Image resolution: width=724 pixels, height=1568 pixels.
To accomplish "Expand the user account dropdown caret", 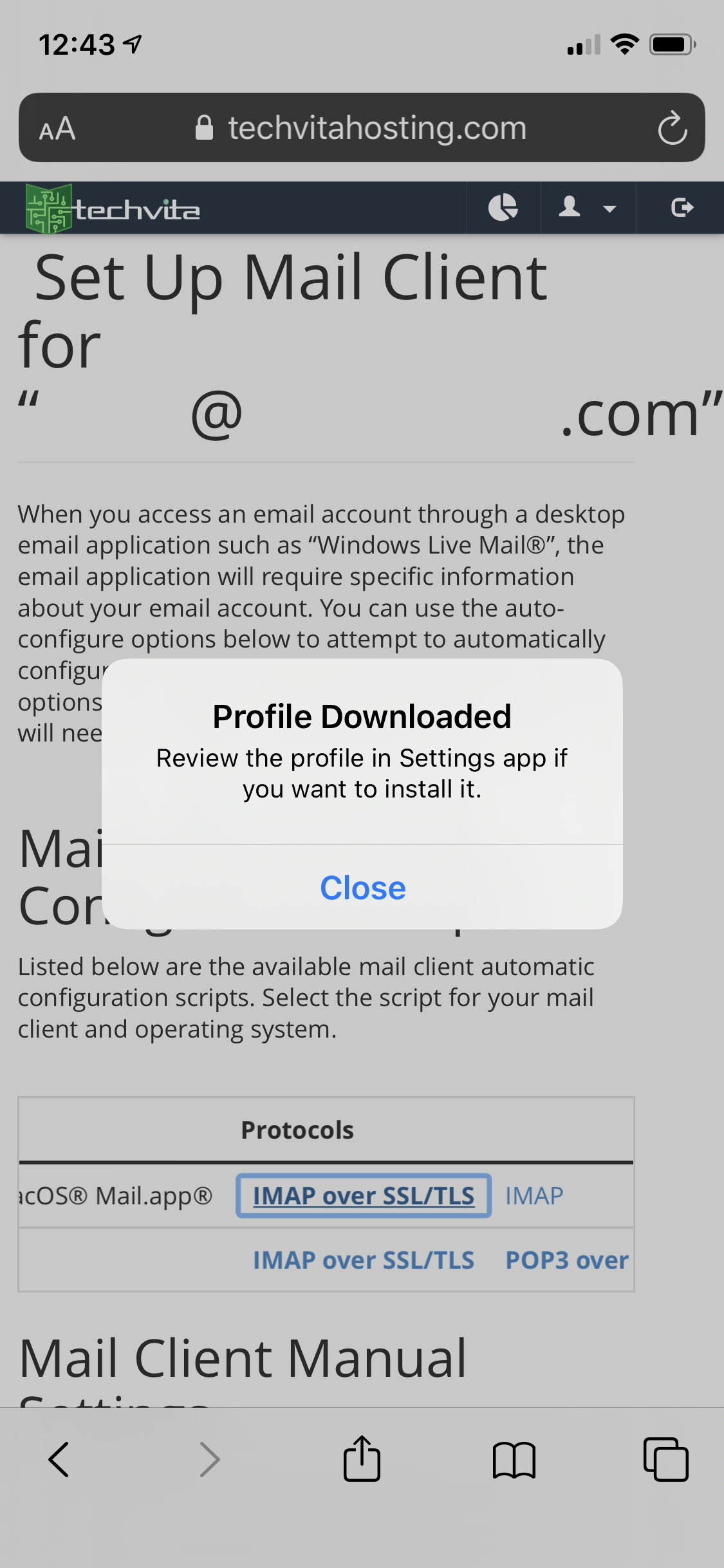I will (x=607, y=209).
